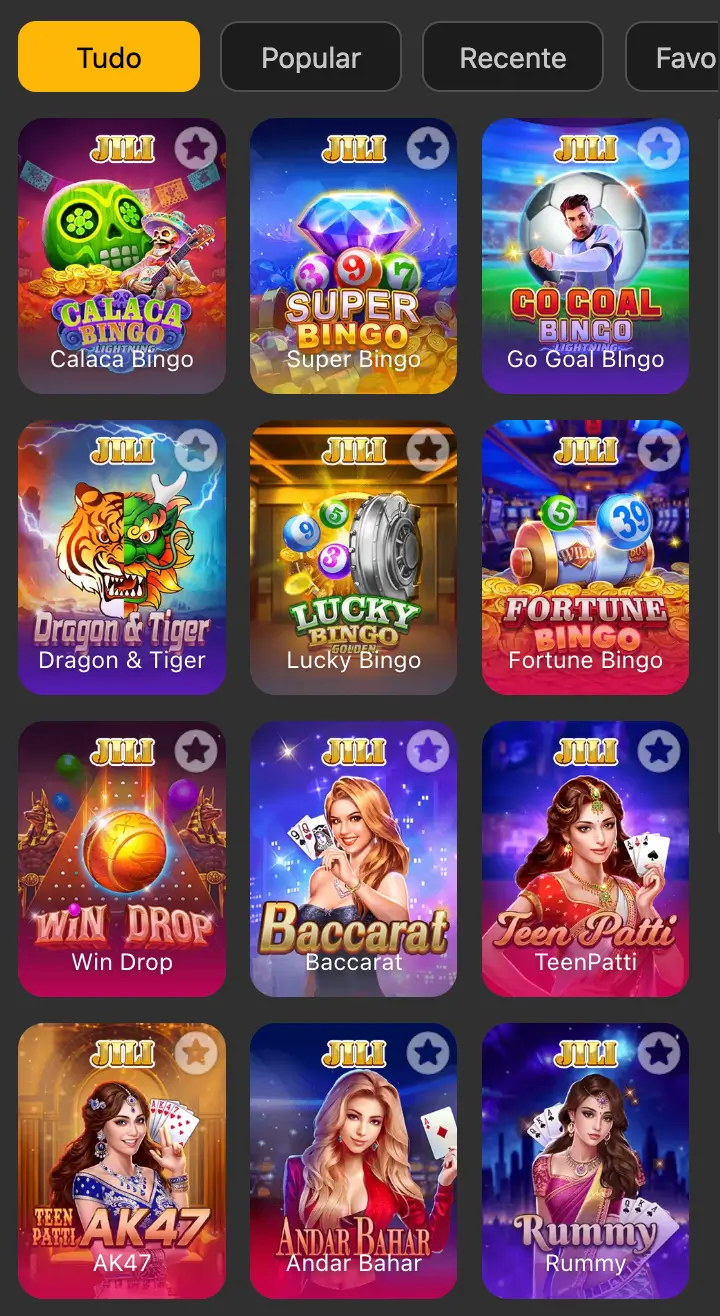Tap the star icon on Baccarat
The image size is (720, 1316).
(428, 750)
